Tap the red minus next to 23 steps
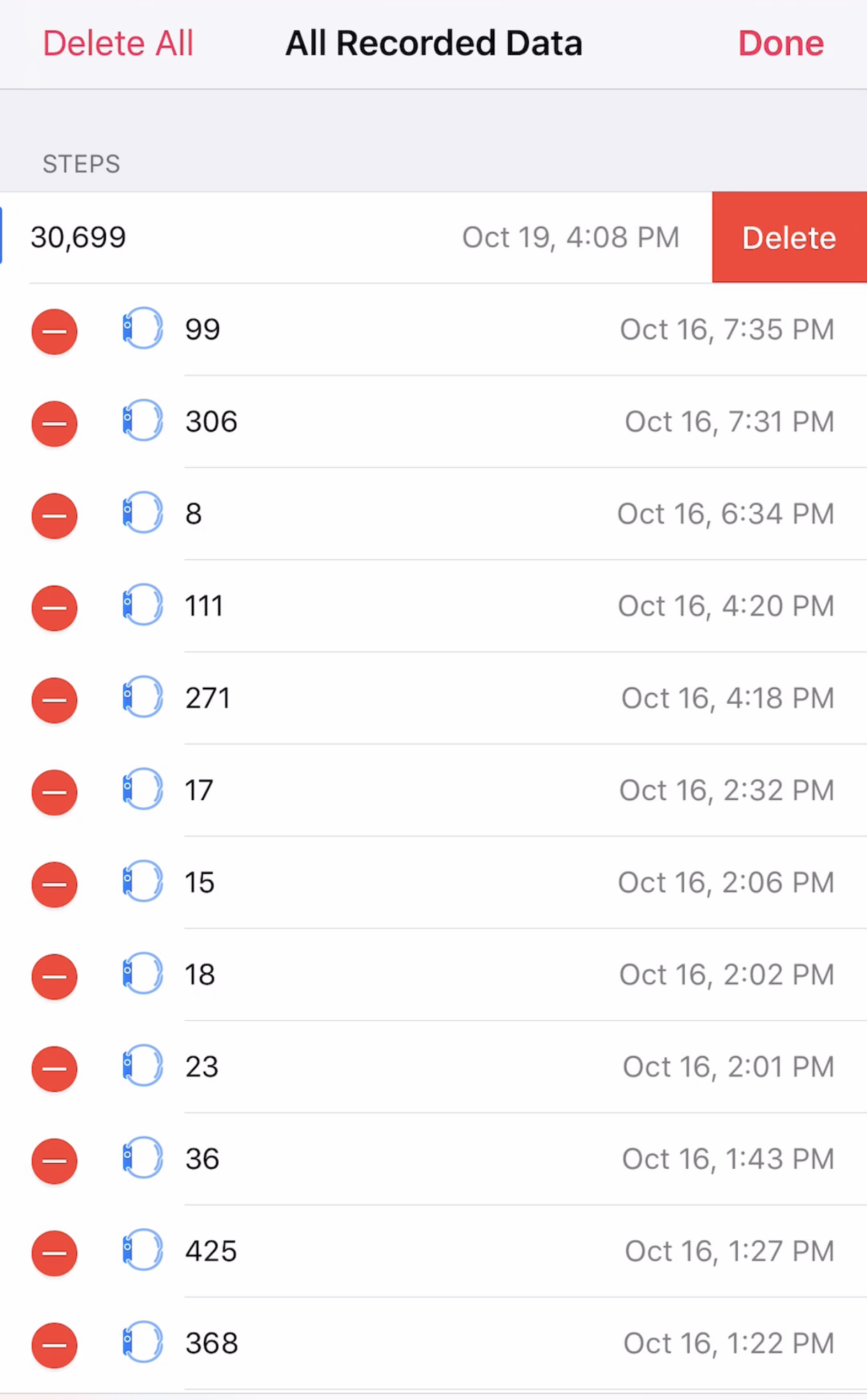 point(54,1068)
